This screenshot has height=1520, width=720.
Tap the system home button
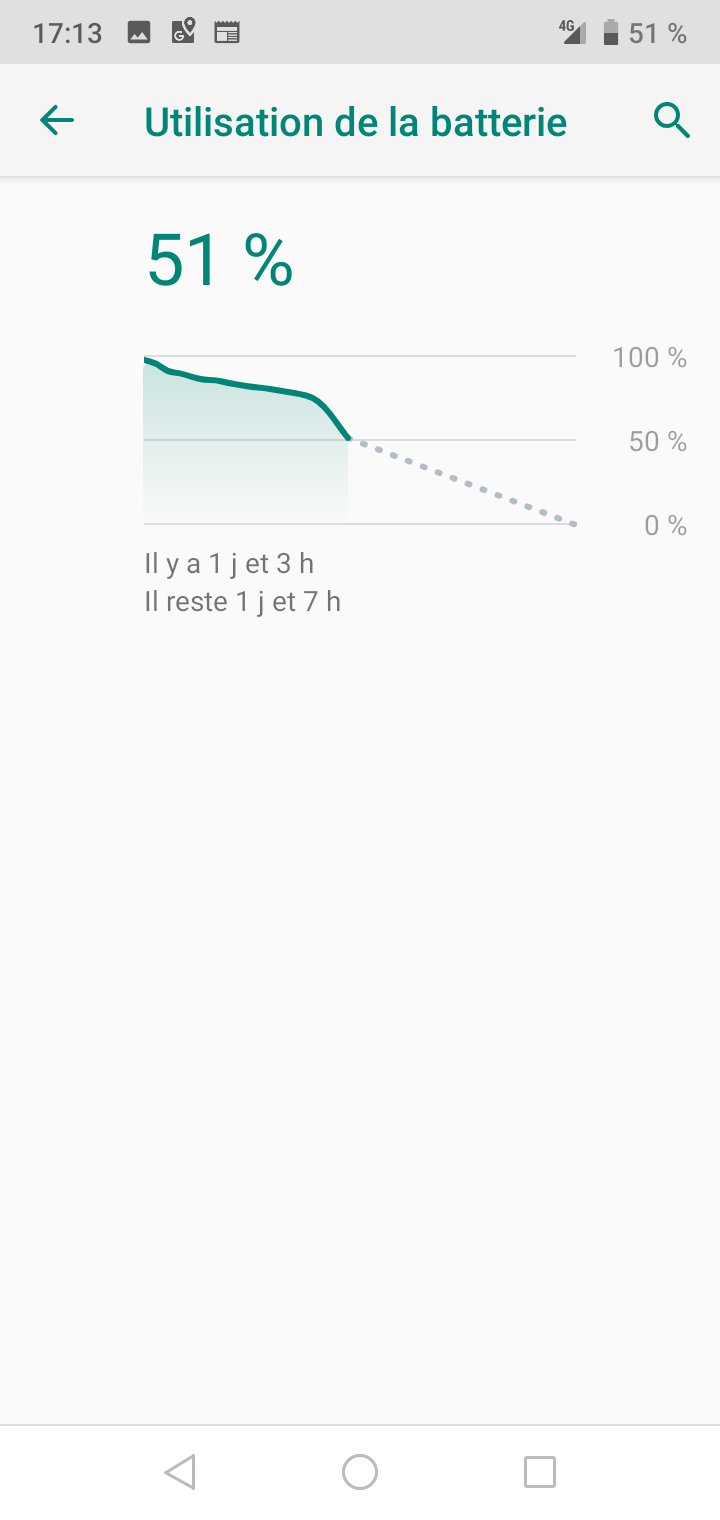click(x=360, y=1472)
